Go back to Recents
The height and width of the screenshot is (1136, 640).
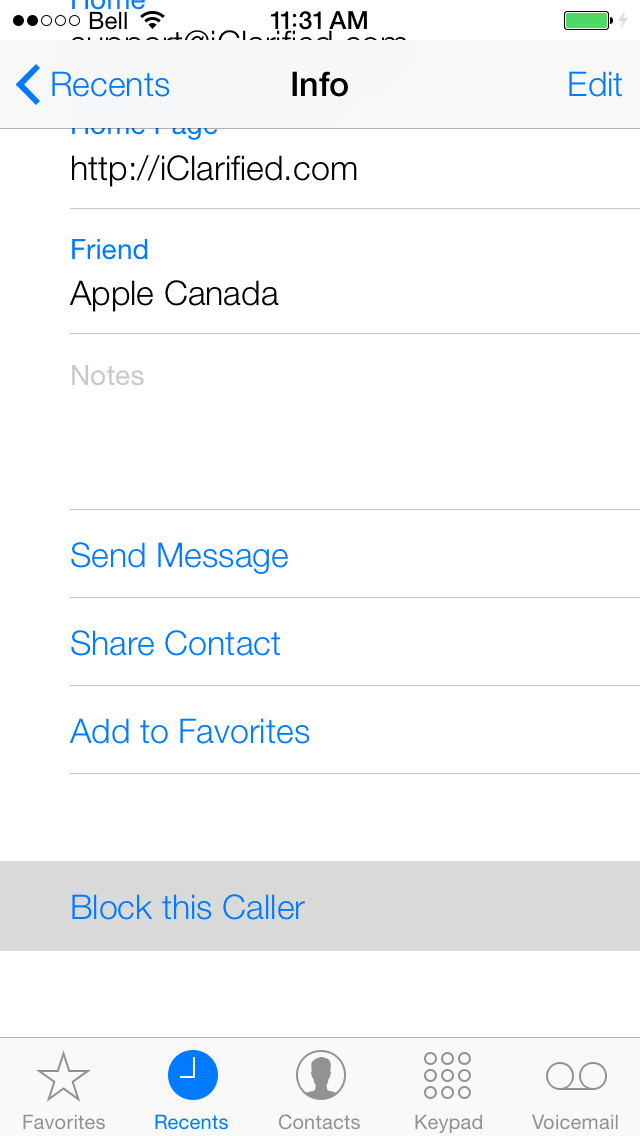(93, 85)
